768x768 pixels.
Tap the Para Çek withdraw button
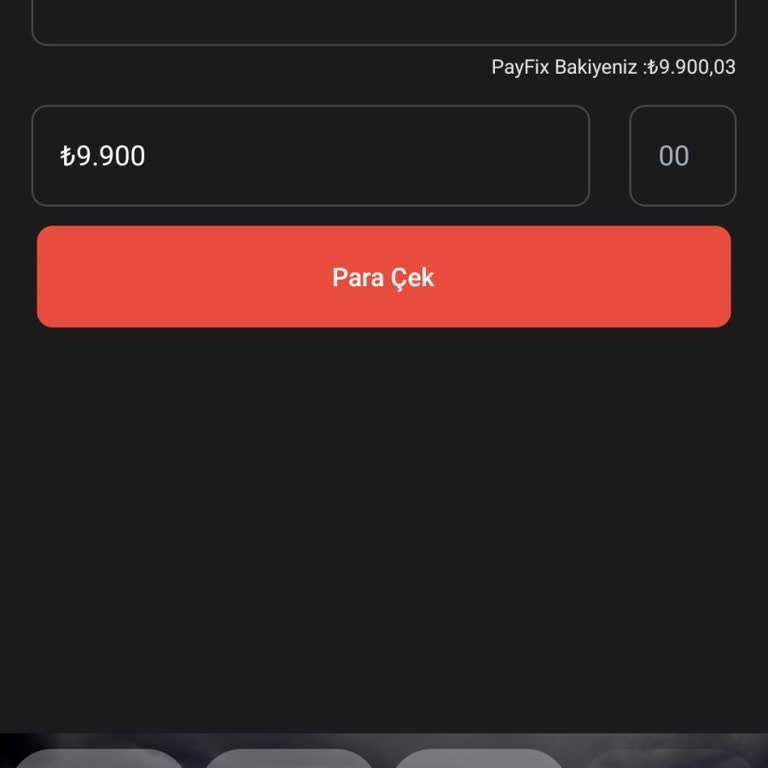(x=384, y=277)
